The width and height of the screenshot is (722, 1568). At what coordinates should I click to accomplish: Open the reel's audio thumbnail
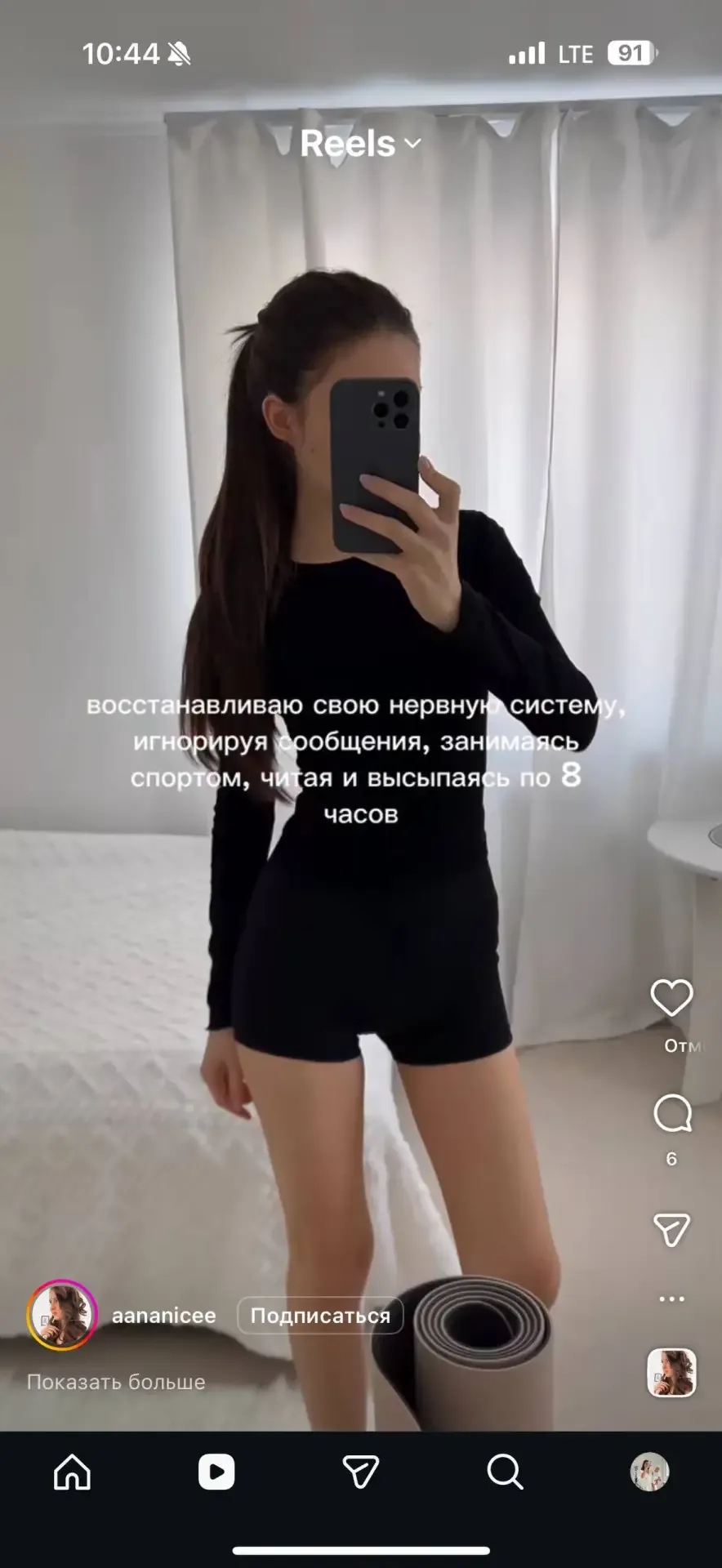pos(671,1373)
